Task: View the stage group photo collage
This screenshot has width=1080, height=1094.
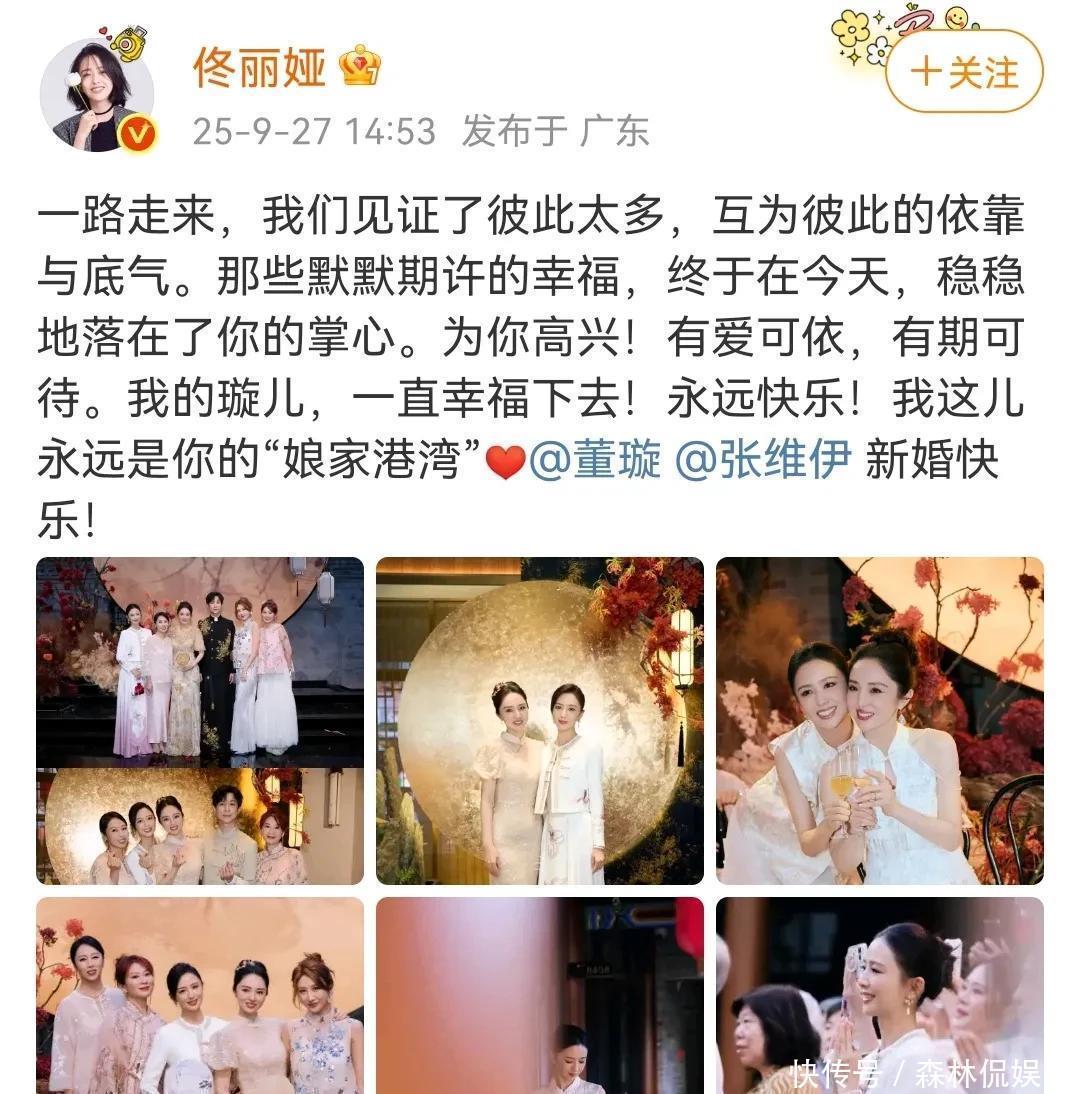Action: [200, 720]
